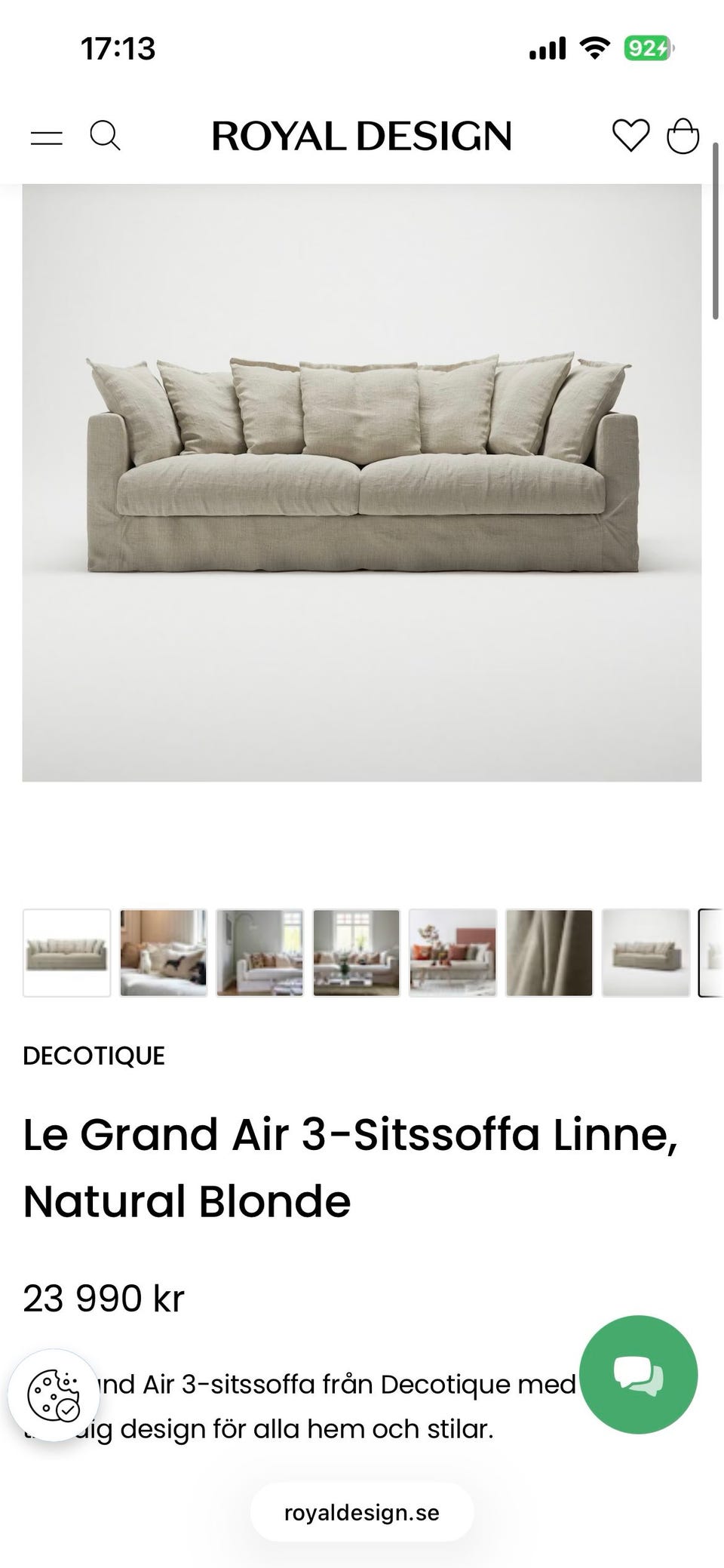Select the pink headboard room thumbnail
This screenshot has width=724, height=1568.
(x=452, y=952)
